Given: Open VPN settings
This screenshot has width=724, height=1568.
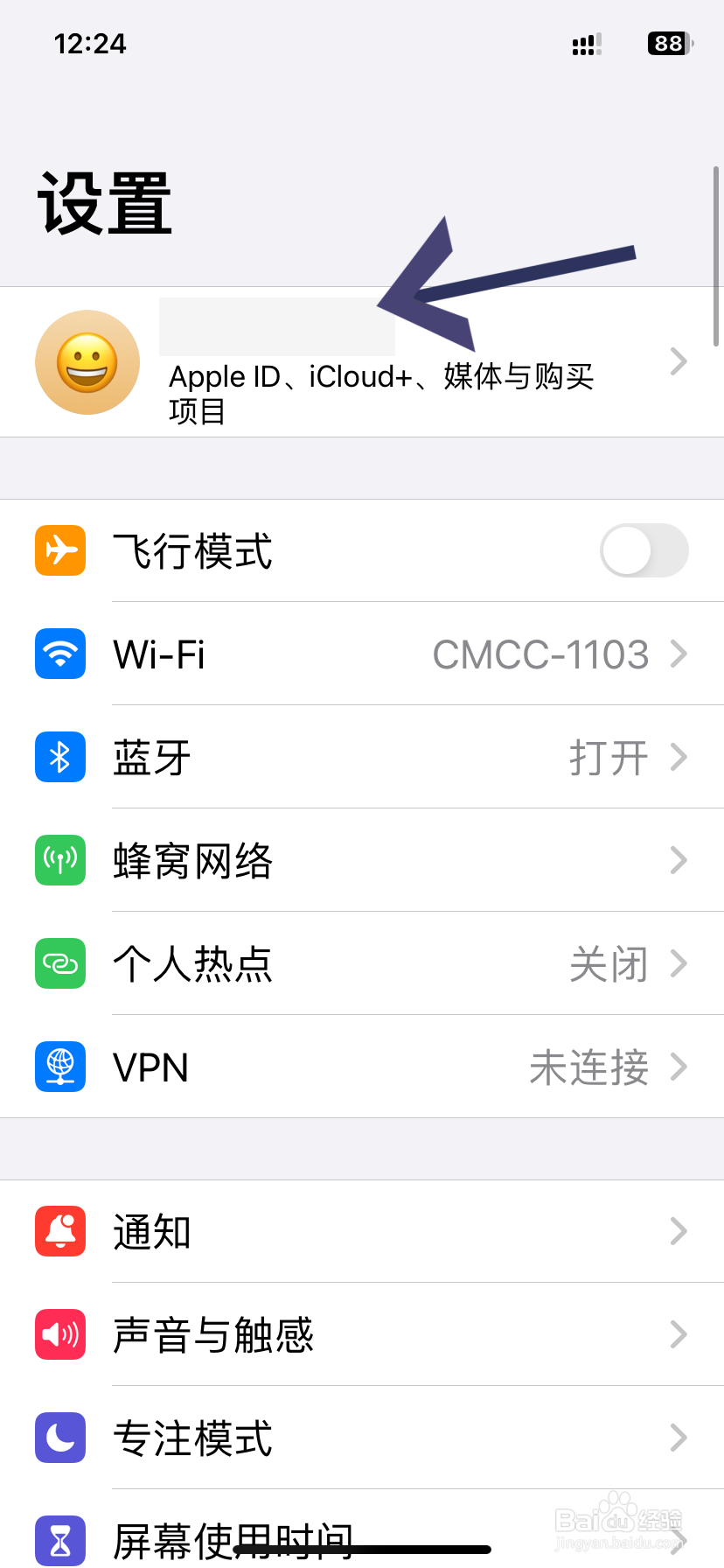Looking at the screenshot, I should [362, 1067].
